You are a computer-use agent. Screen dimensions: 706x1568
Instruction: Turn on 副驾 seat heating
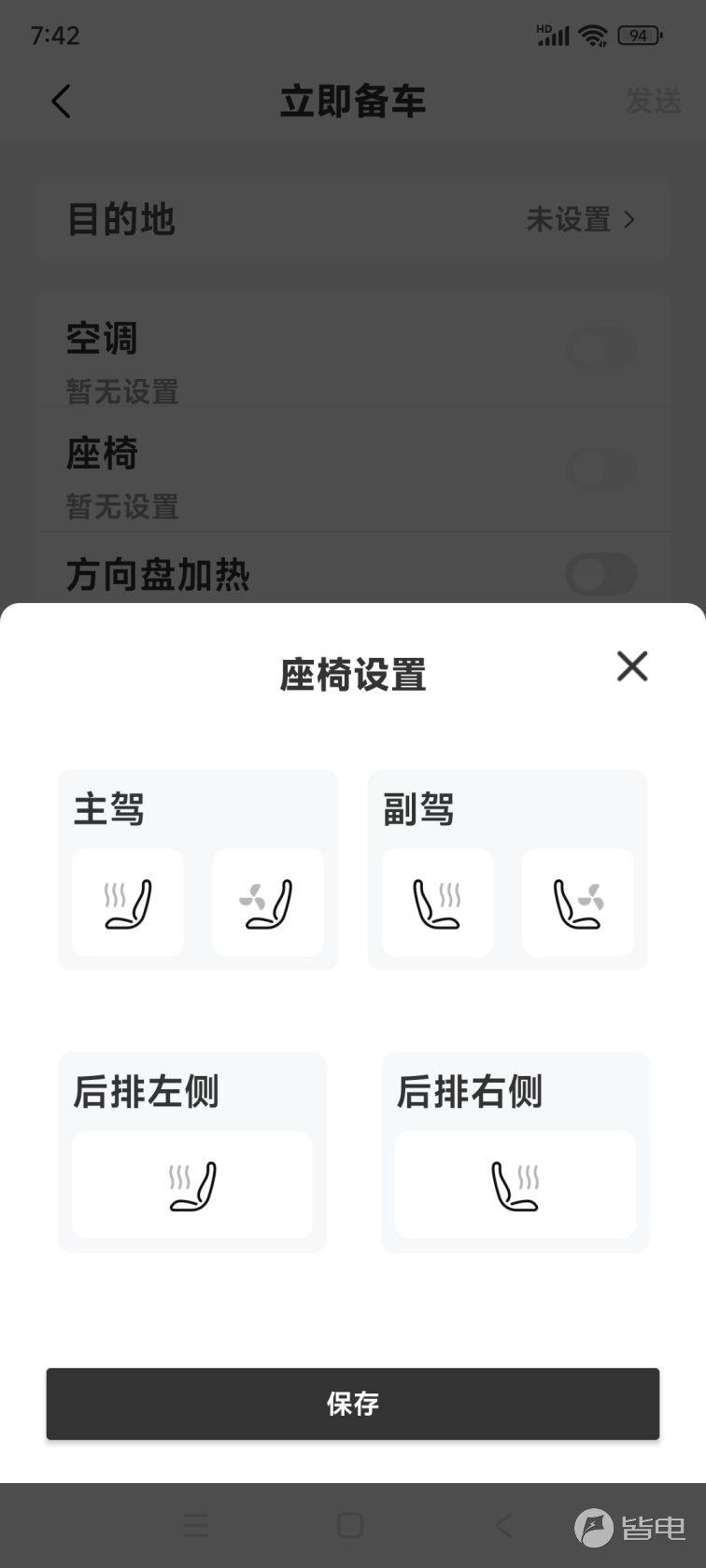click(x=437, y=903)
